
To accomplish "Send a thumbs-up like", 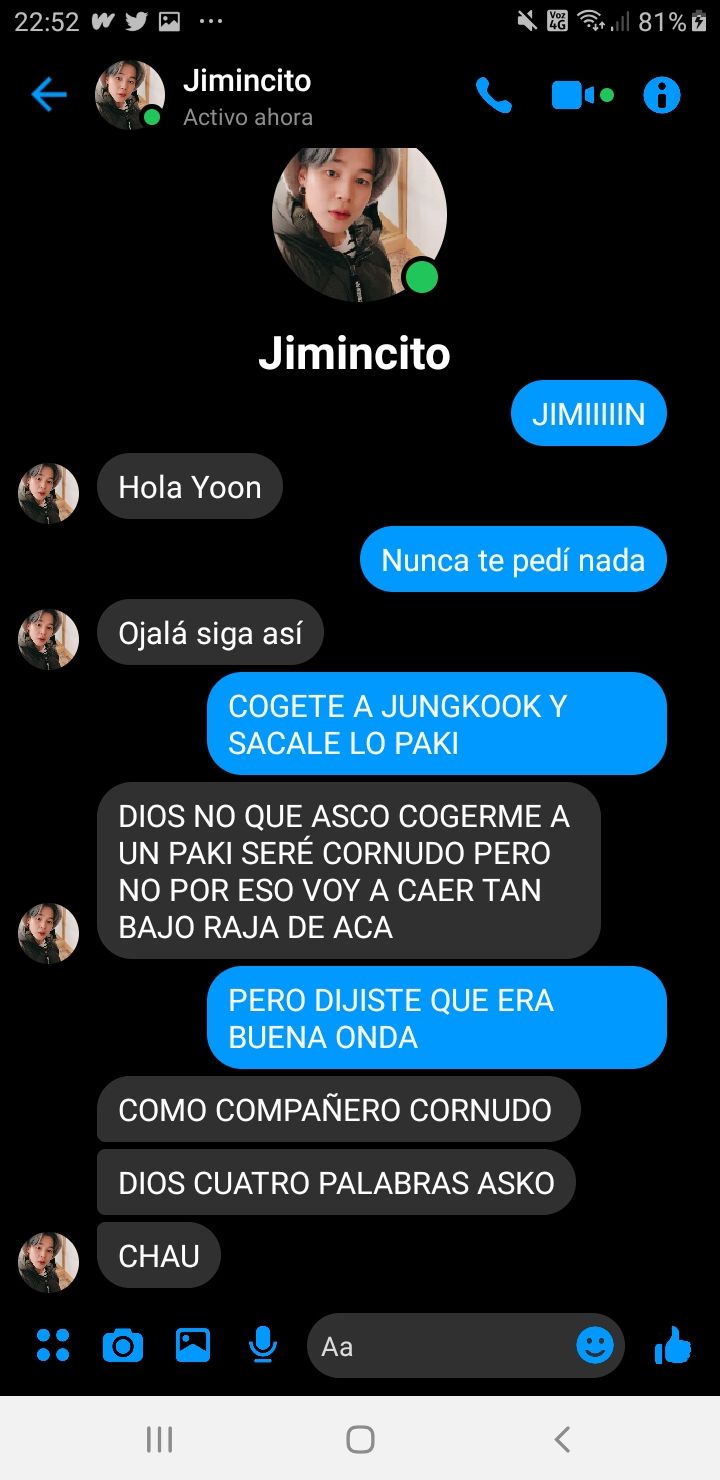I will 673,1346.
